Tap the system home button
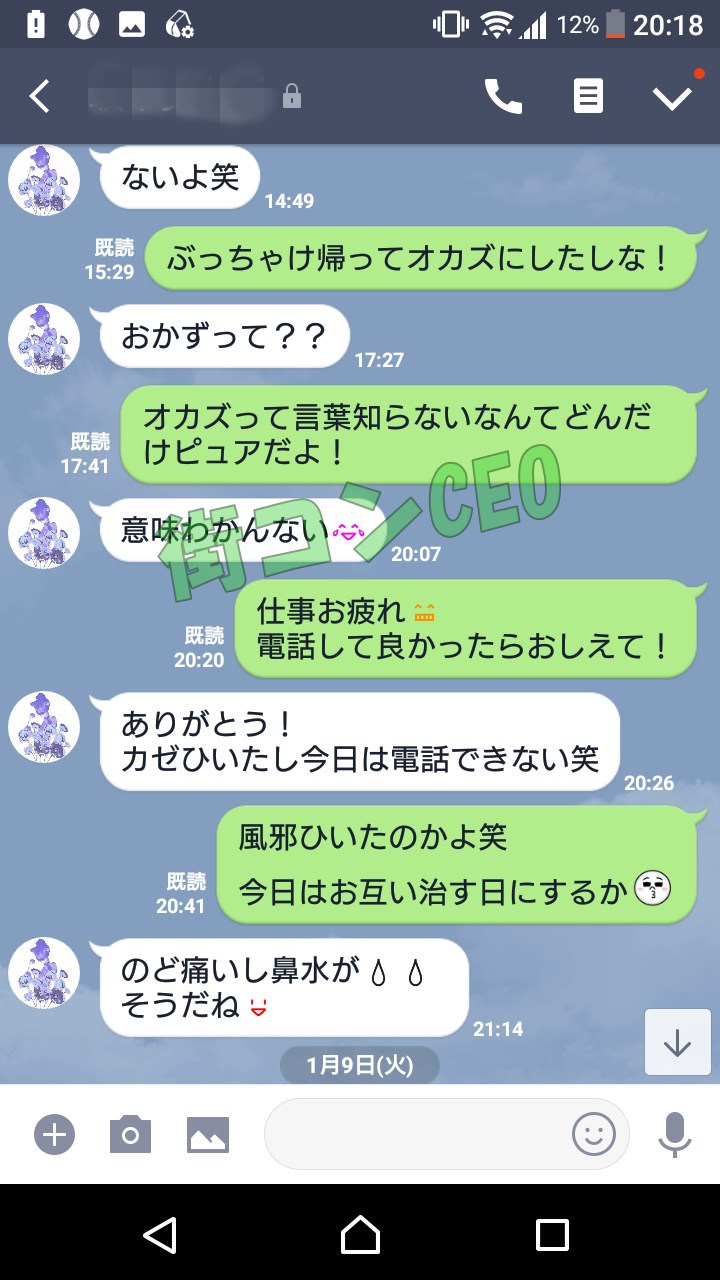Screen dimensions: 720x1280 (360, 1235)
